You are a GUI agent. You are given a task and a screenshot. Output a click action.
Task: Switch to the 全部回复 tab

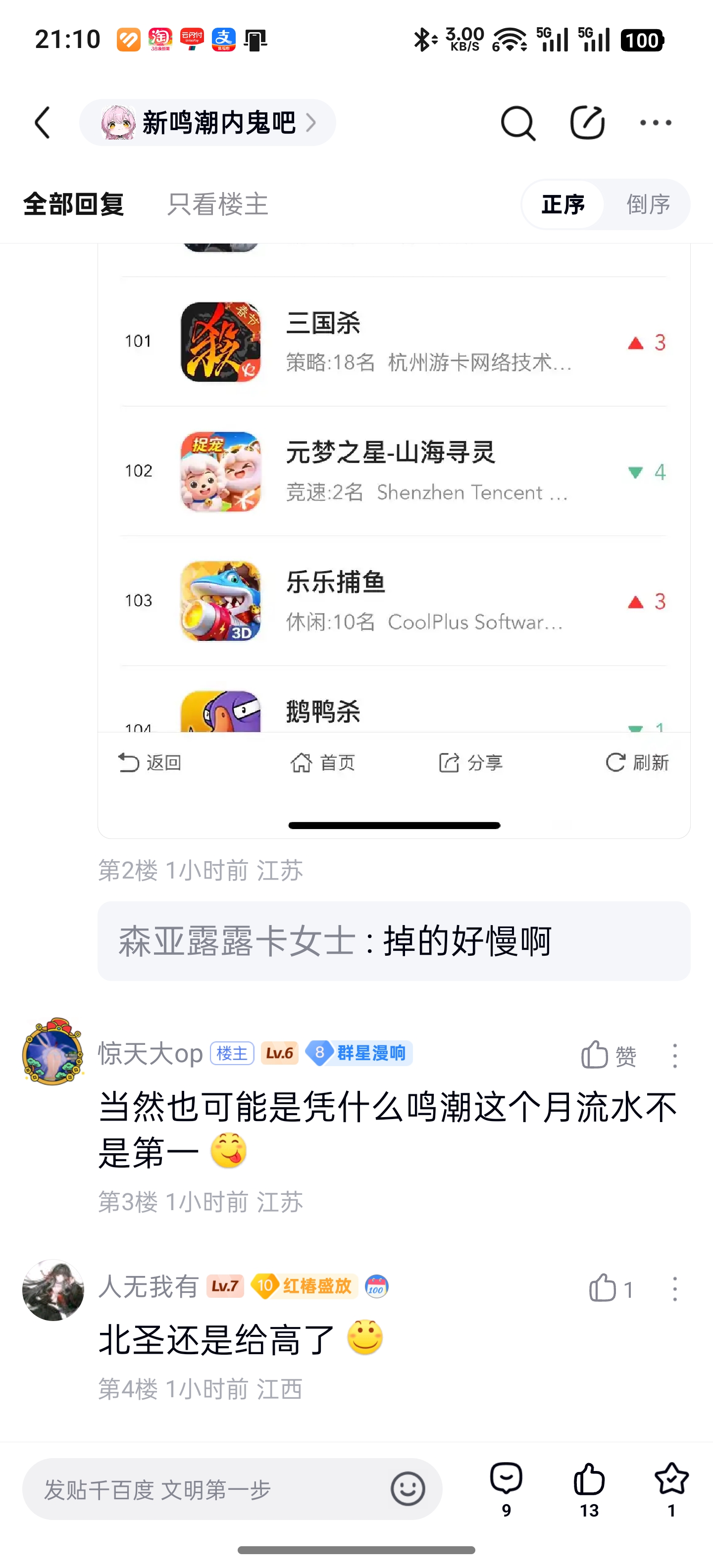click(x=74, y=204)
